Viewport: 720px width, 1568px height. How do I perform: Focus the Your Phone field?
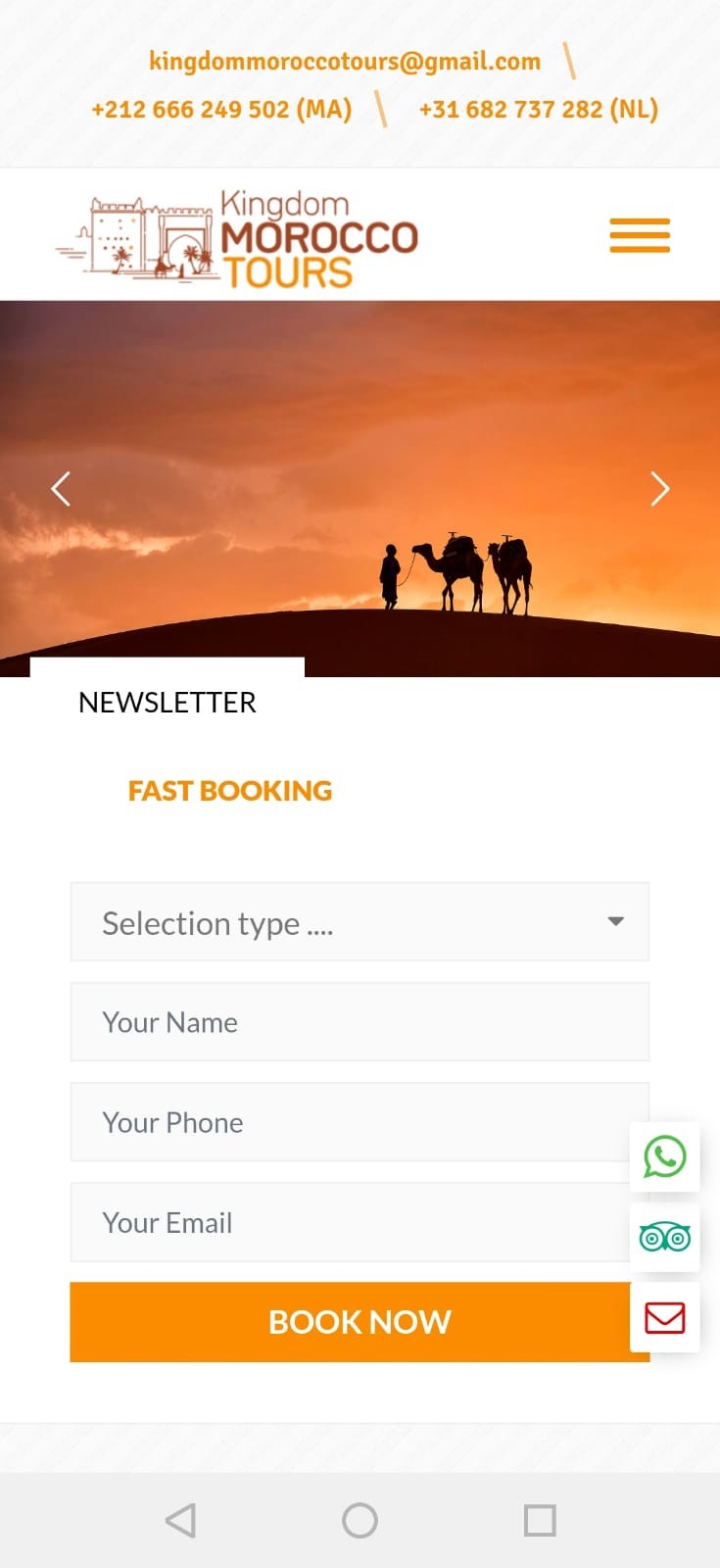(343, 1122)
